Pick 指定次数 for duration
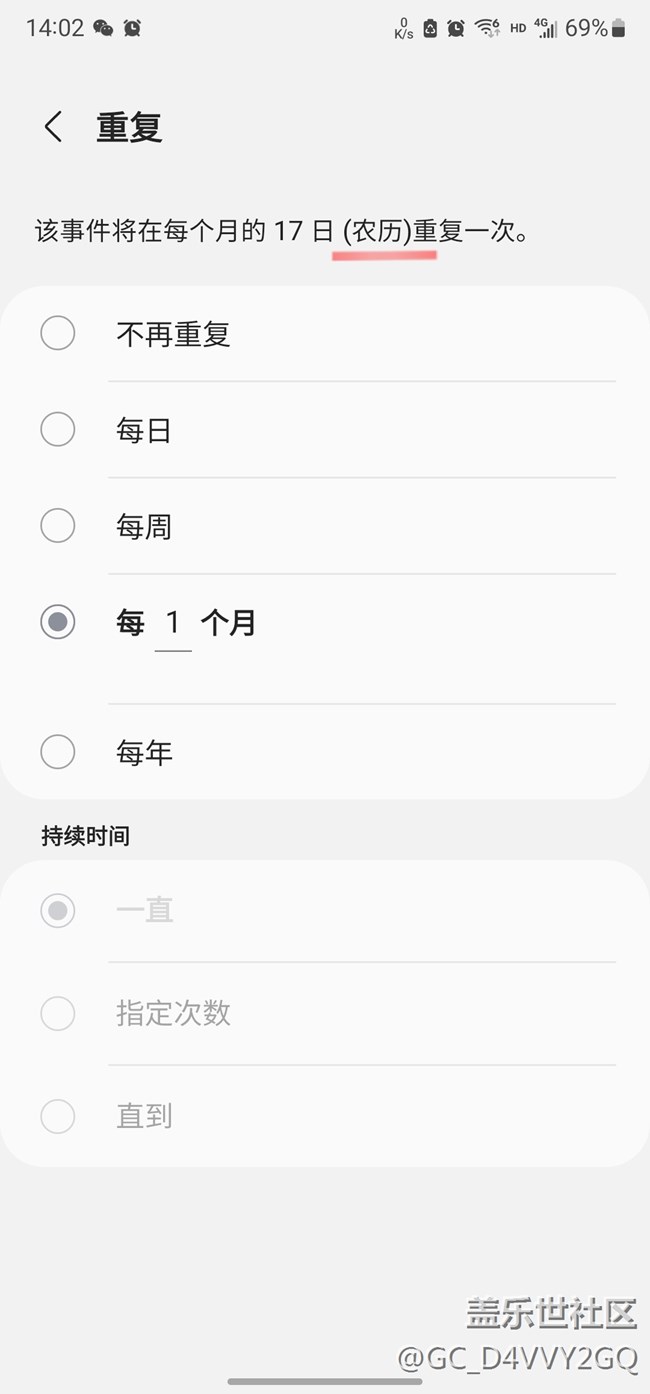The width and height of the screenshot is (650, 1394). pyautogui.click(x=58, y=1013)
